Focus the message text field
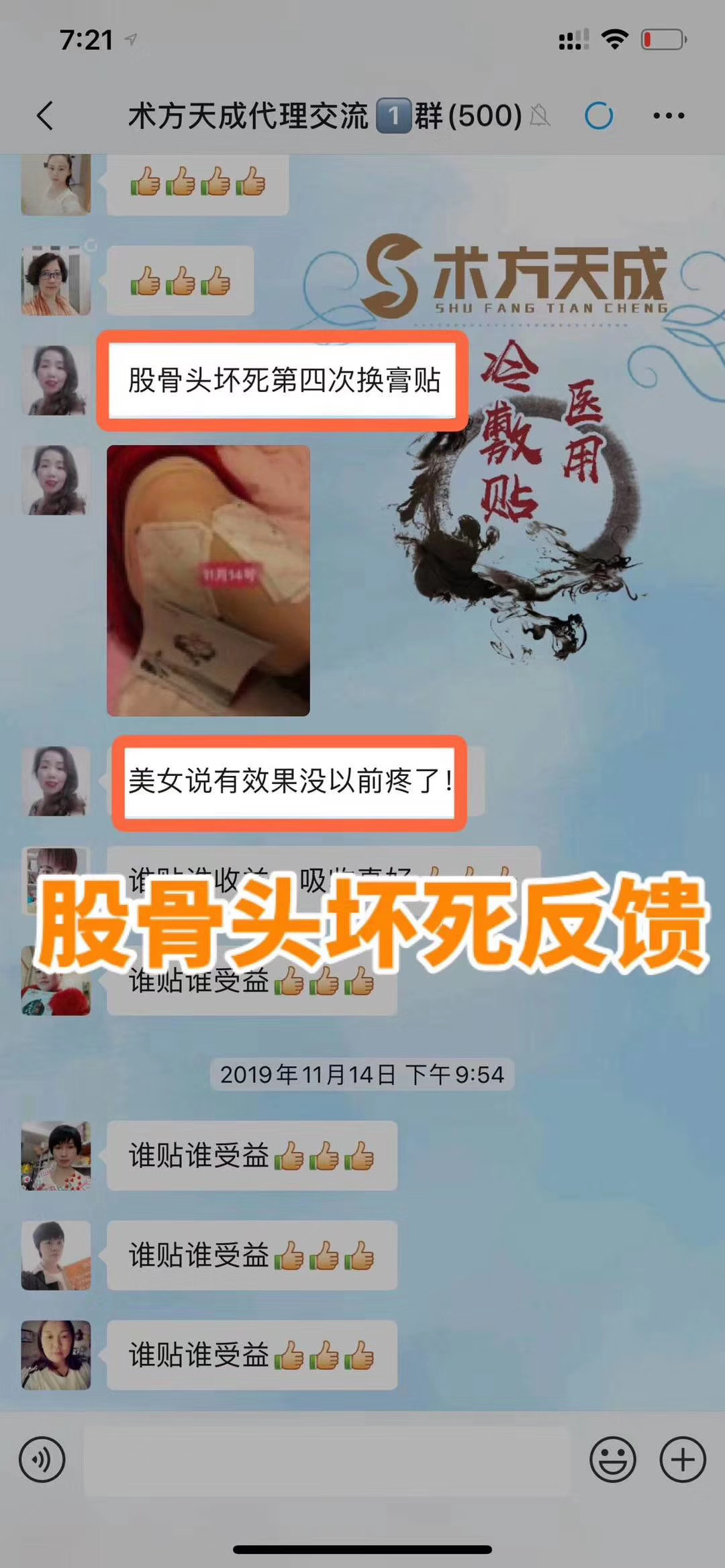Screen dimensions: 725x1568 click(x=326, y=1459)
